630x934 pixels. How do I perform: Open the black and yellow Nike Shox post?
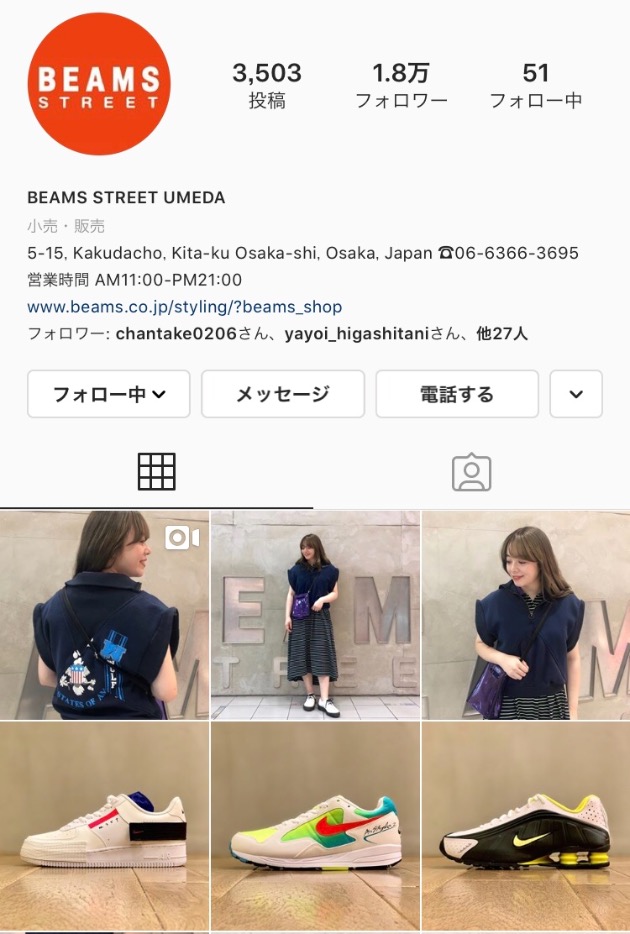[526, 827]
